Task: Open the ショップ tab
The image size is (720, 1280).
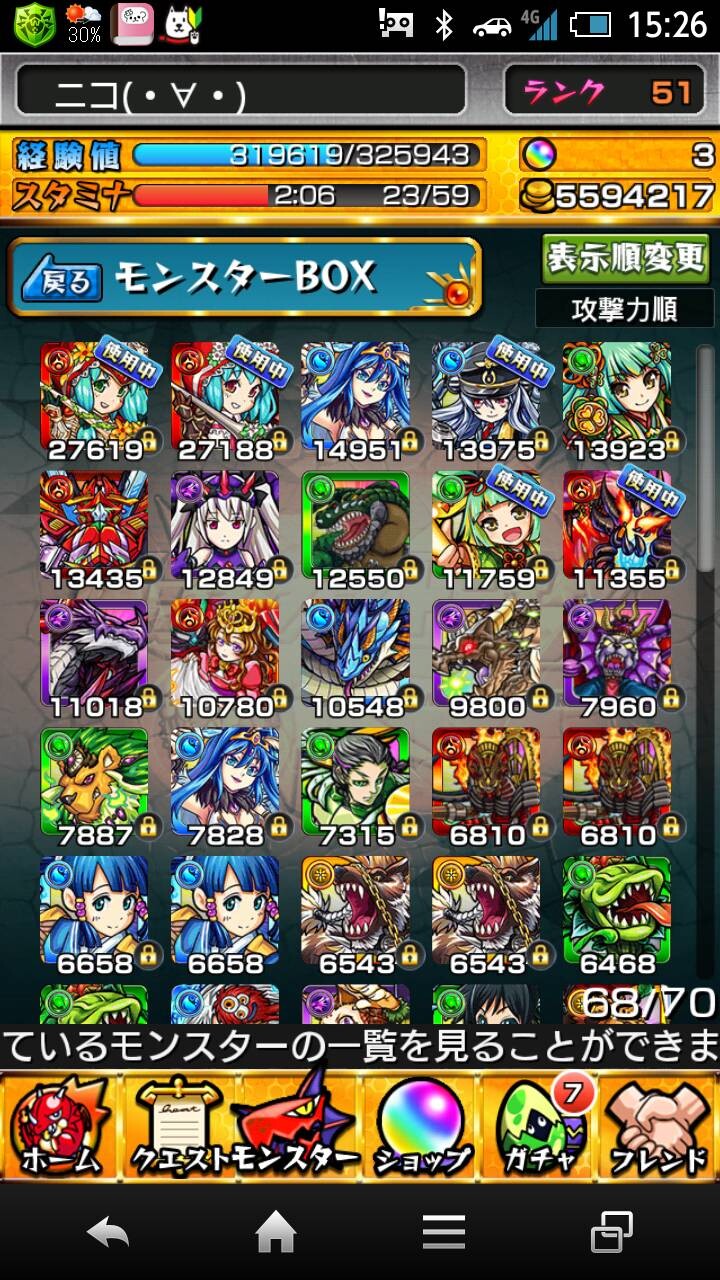Action: click(x=420, y=1128)
